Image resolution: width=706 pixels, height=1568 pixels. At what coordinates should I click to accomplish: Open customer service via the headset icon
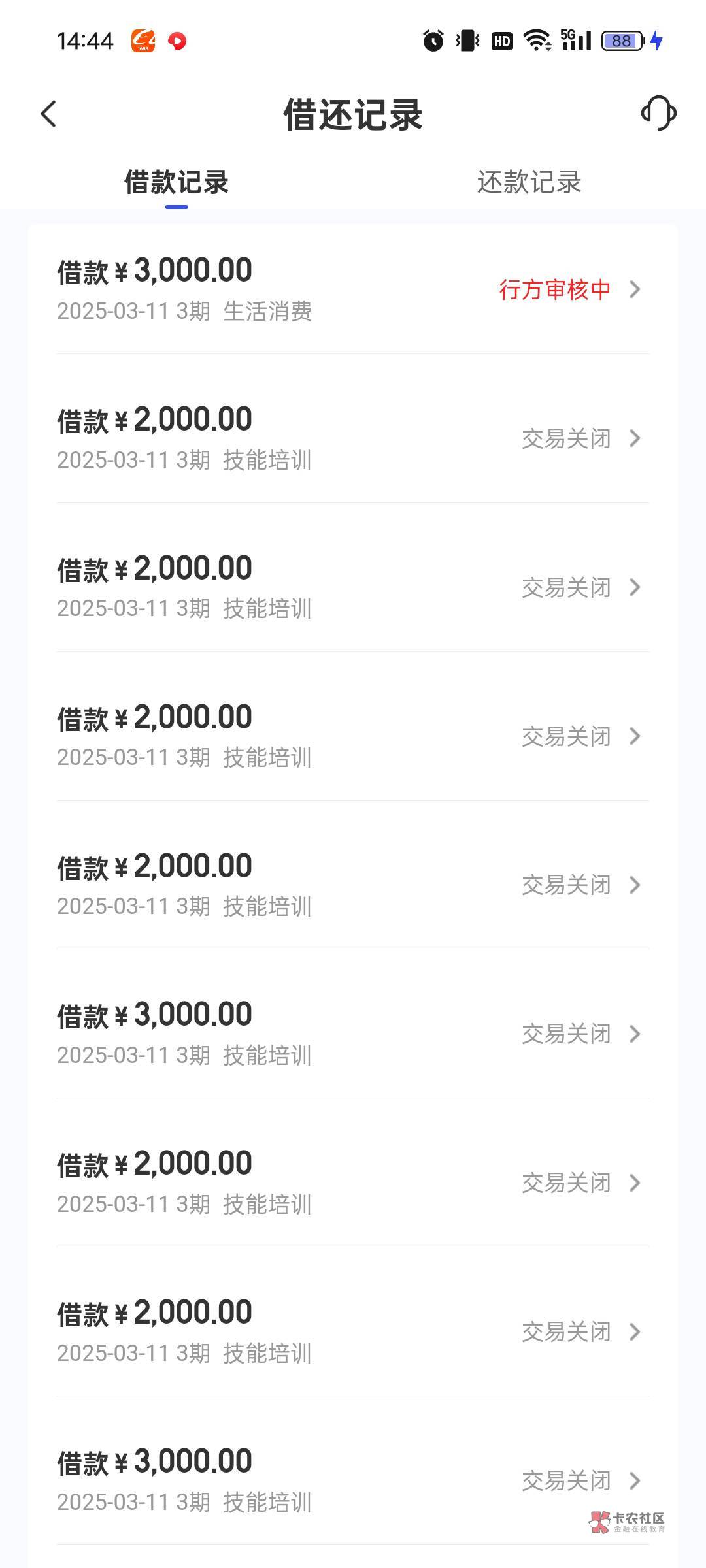(x=658, y=114)
